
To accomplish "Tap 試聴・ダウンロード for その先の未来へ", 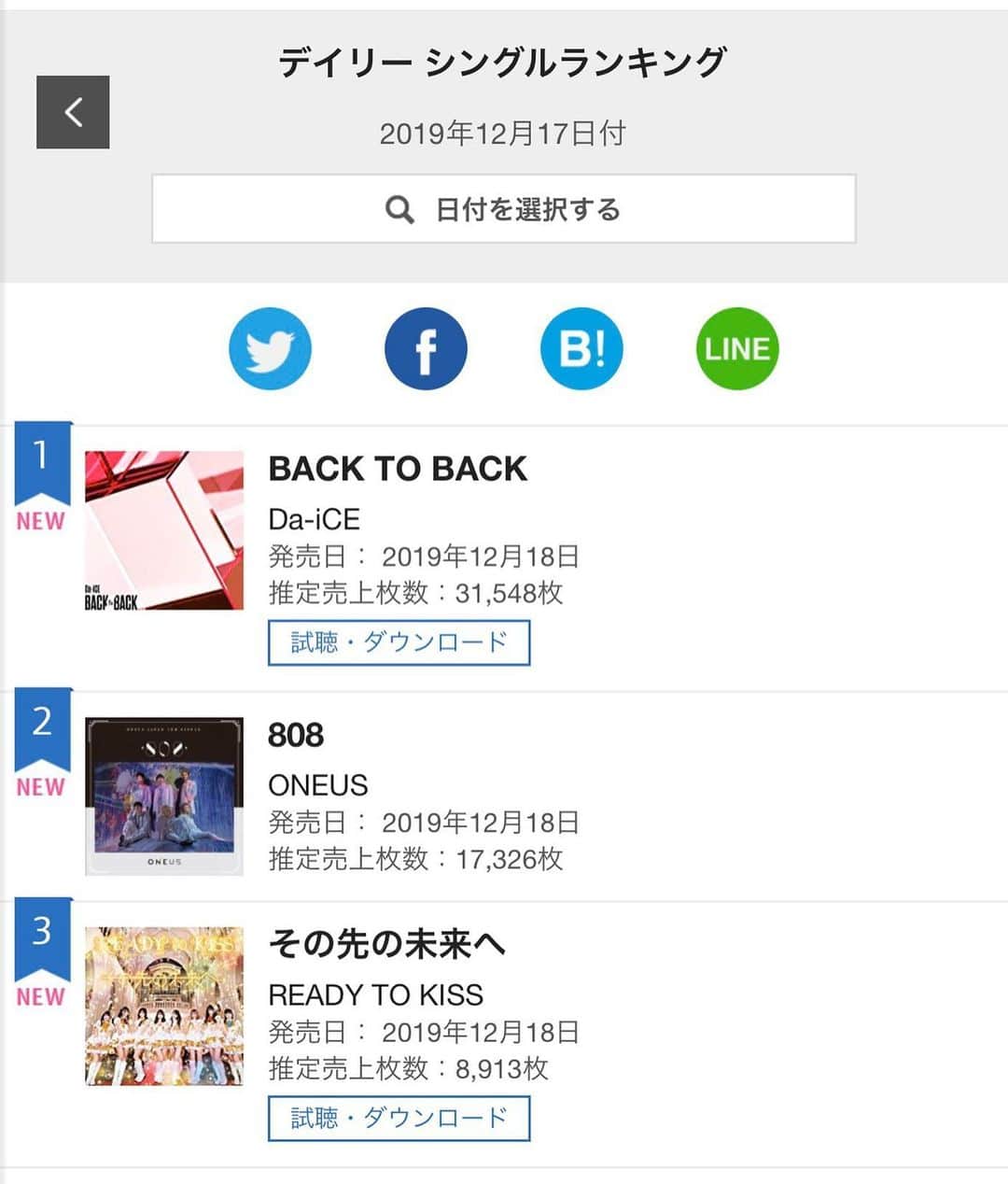I will tap(399, 1118).
